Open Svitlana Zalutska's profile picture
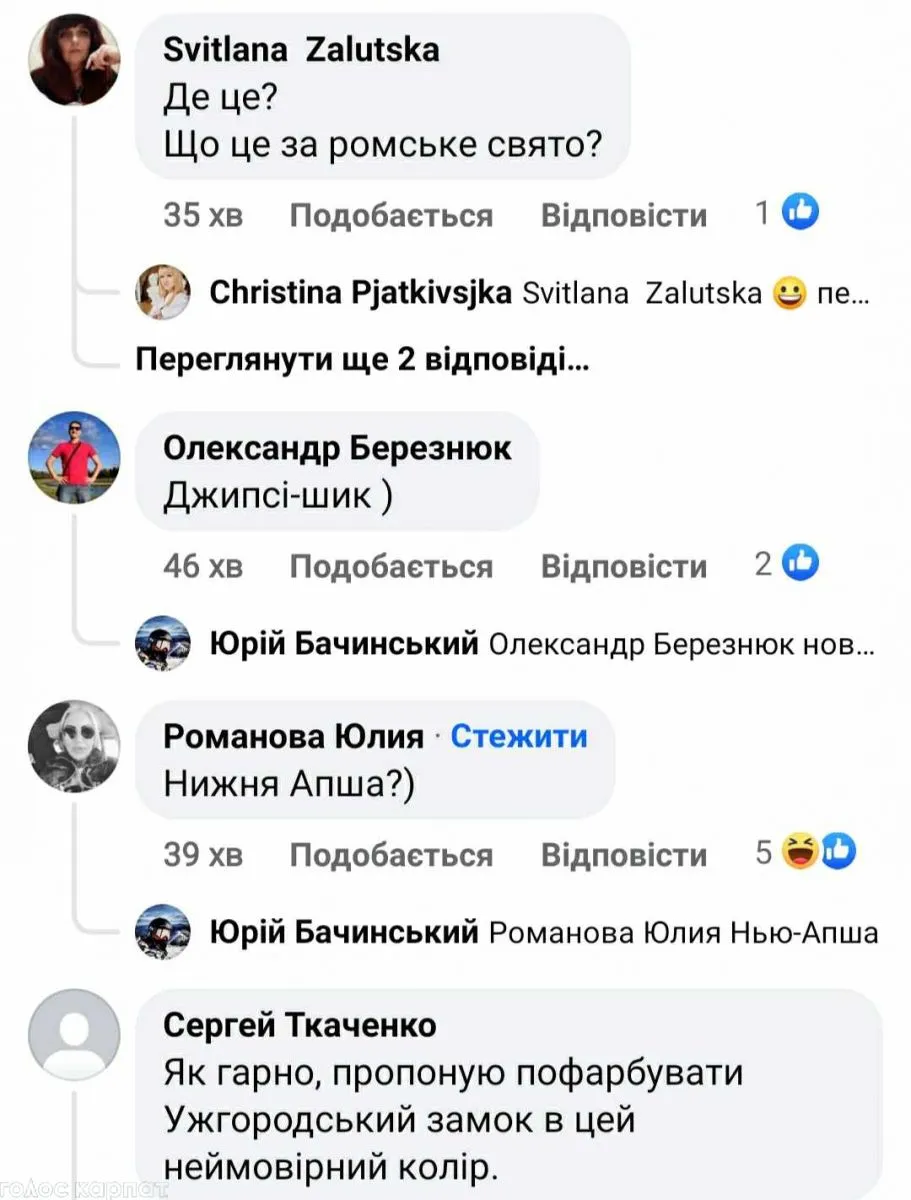 click(x=76, y=61)
